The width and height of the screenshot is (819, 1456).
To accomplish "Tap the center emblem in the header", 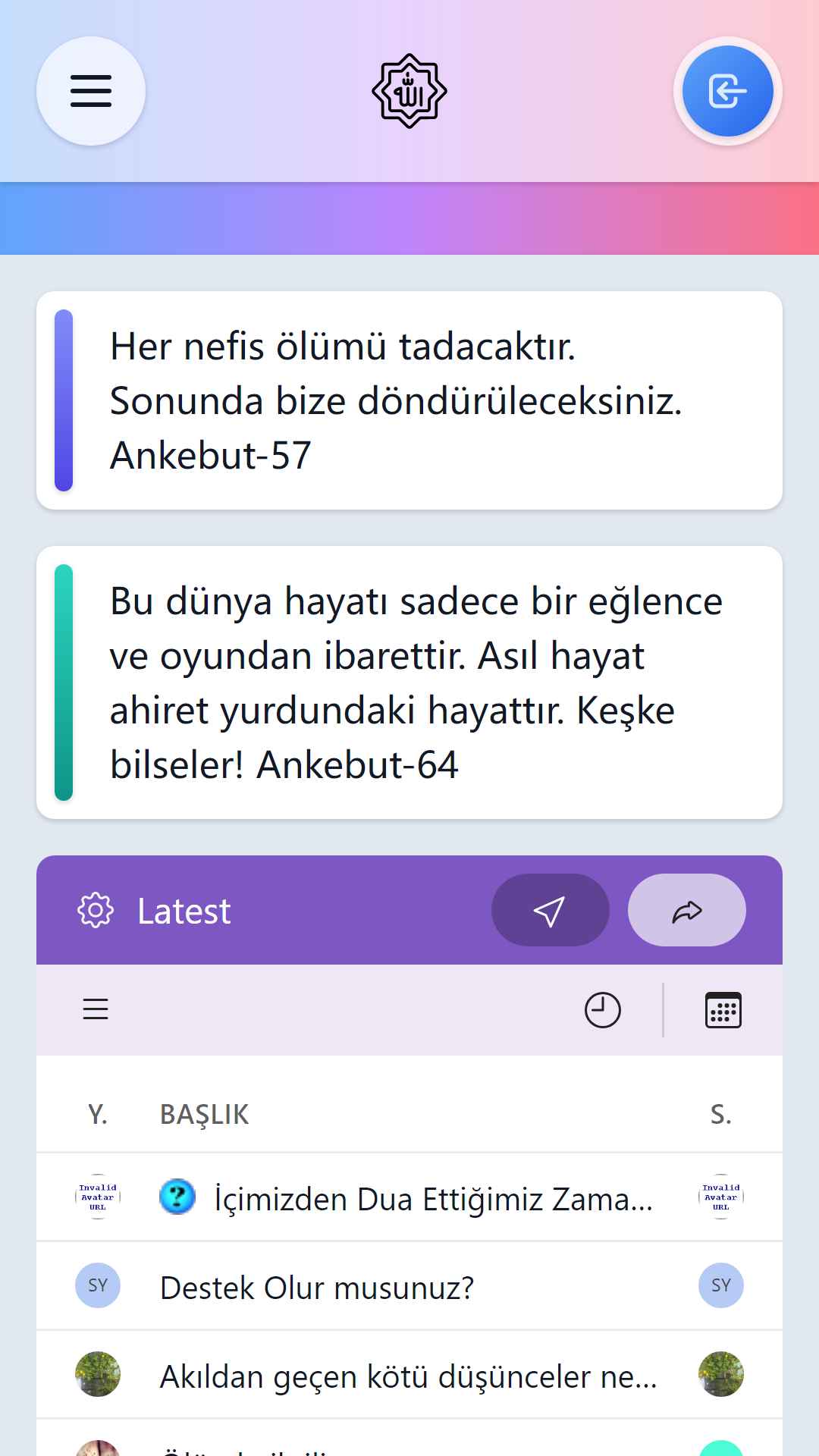I will pyautogui.click(x=409, y=91).
